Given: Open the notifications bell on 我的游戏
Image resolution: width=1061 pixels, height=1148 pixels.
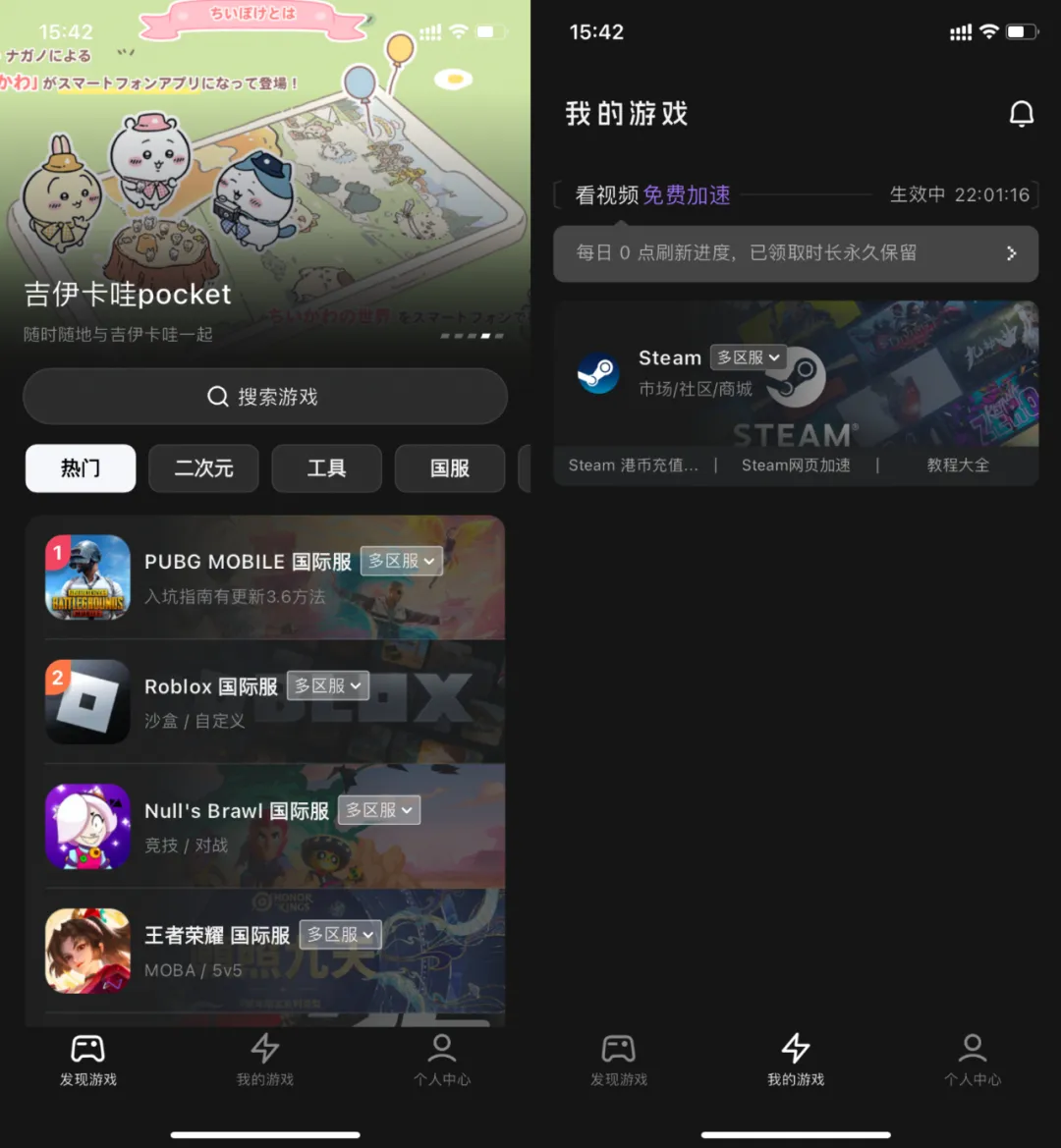Looking at the screenshot, I should tap(1022, 114).
